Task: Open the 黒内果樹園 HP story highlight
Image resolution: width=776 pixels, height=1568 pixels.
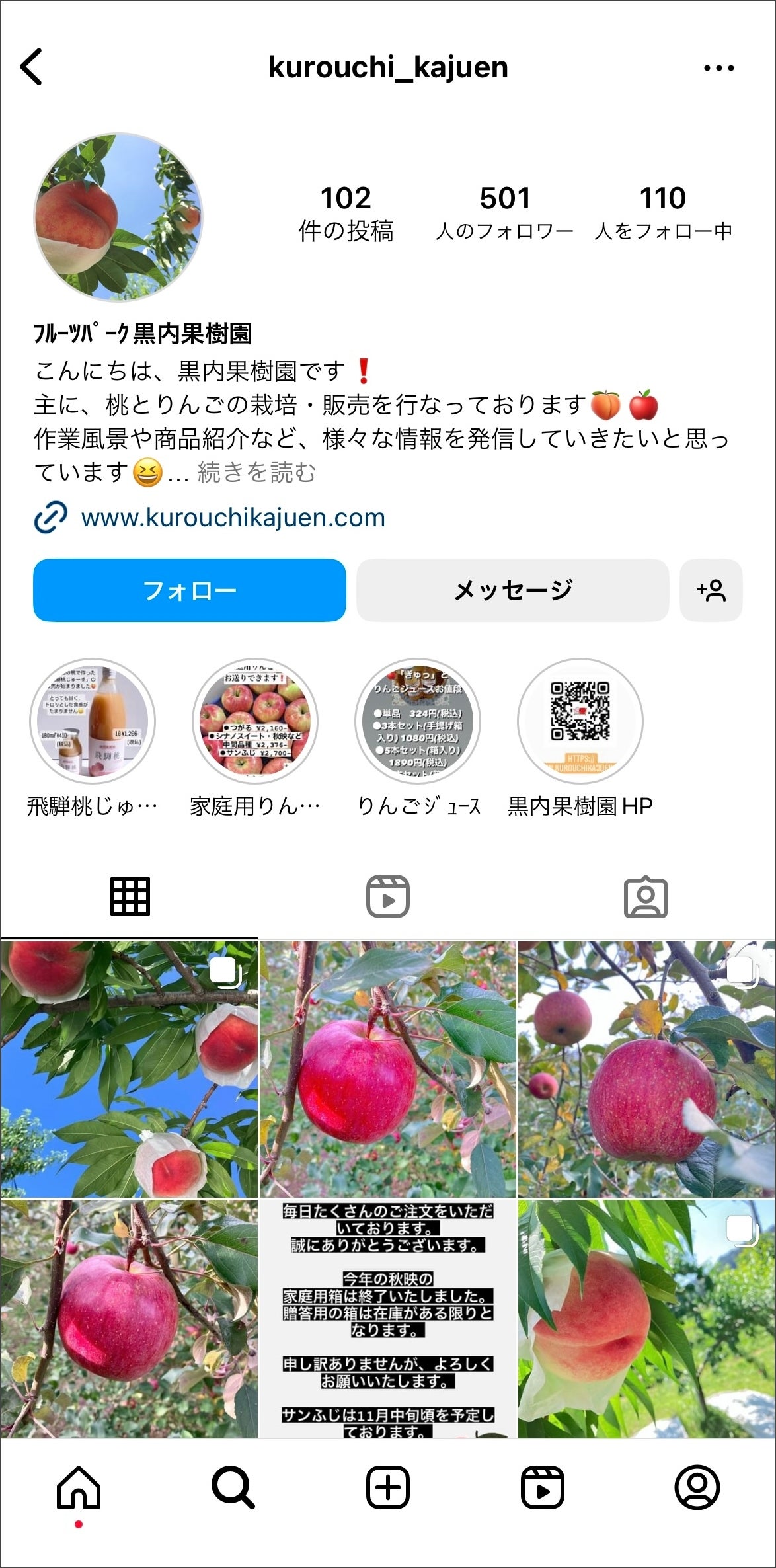Action: 580,721
